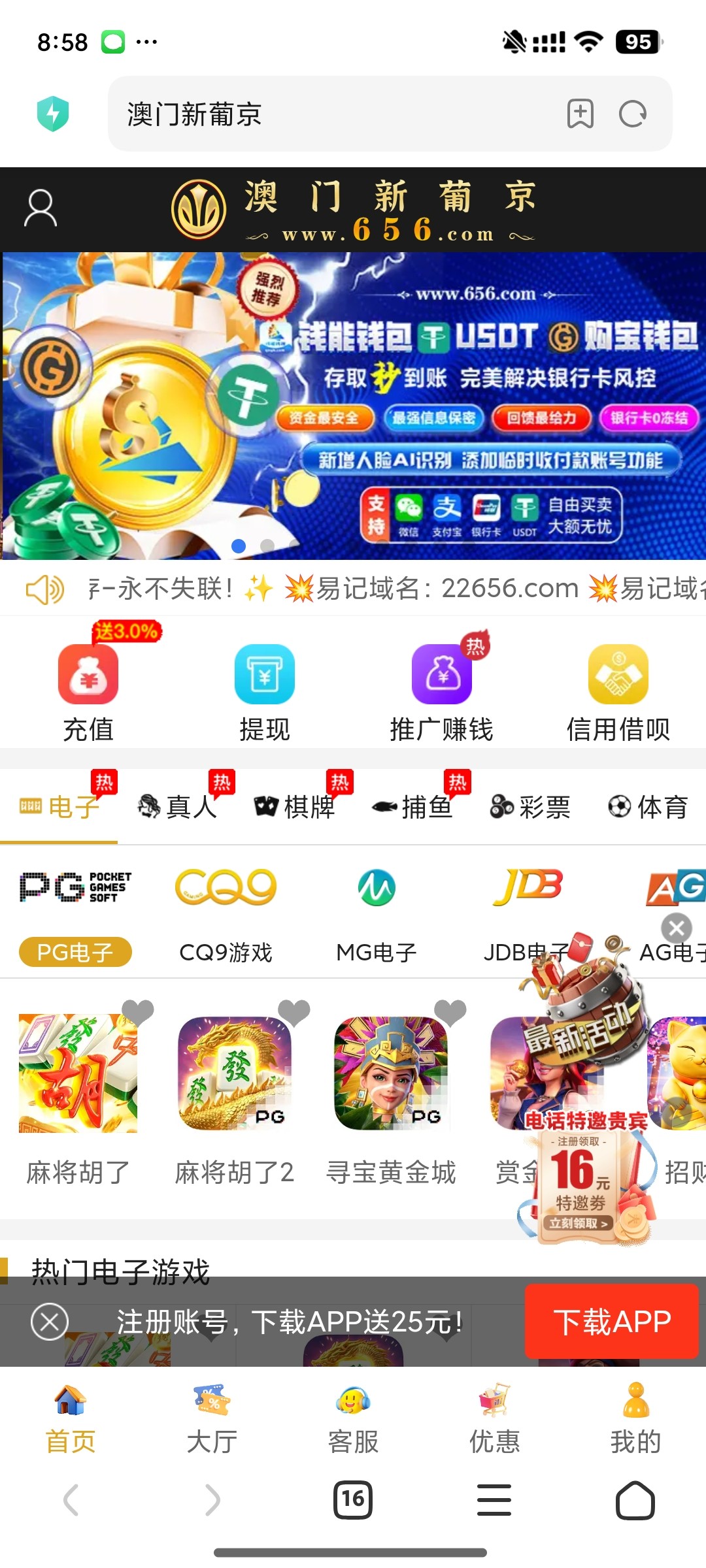
Task: Tap the 下载APP button
Action: tap(612, 1322)
